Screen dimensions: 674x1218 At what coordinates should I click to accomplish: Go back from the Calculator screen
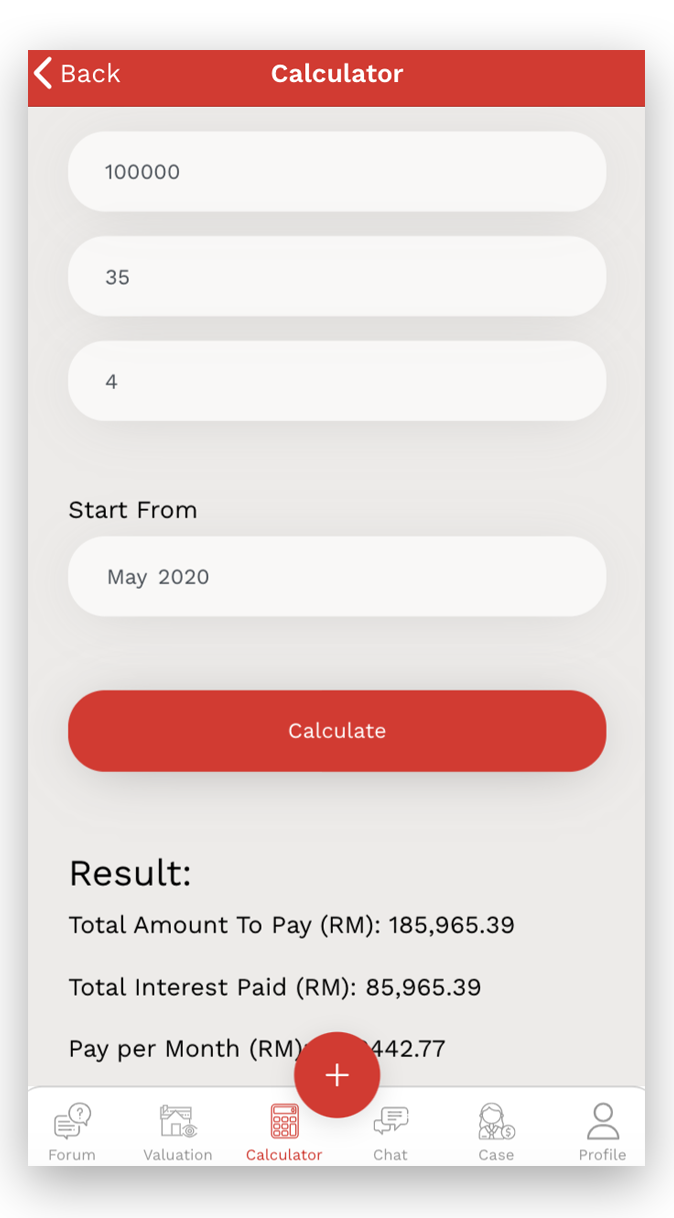click(x=77, y=74)
